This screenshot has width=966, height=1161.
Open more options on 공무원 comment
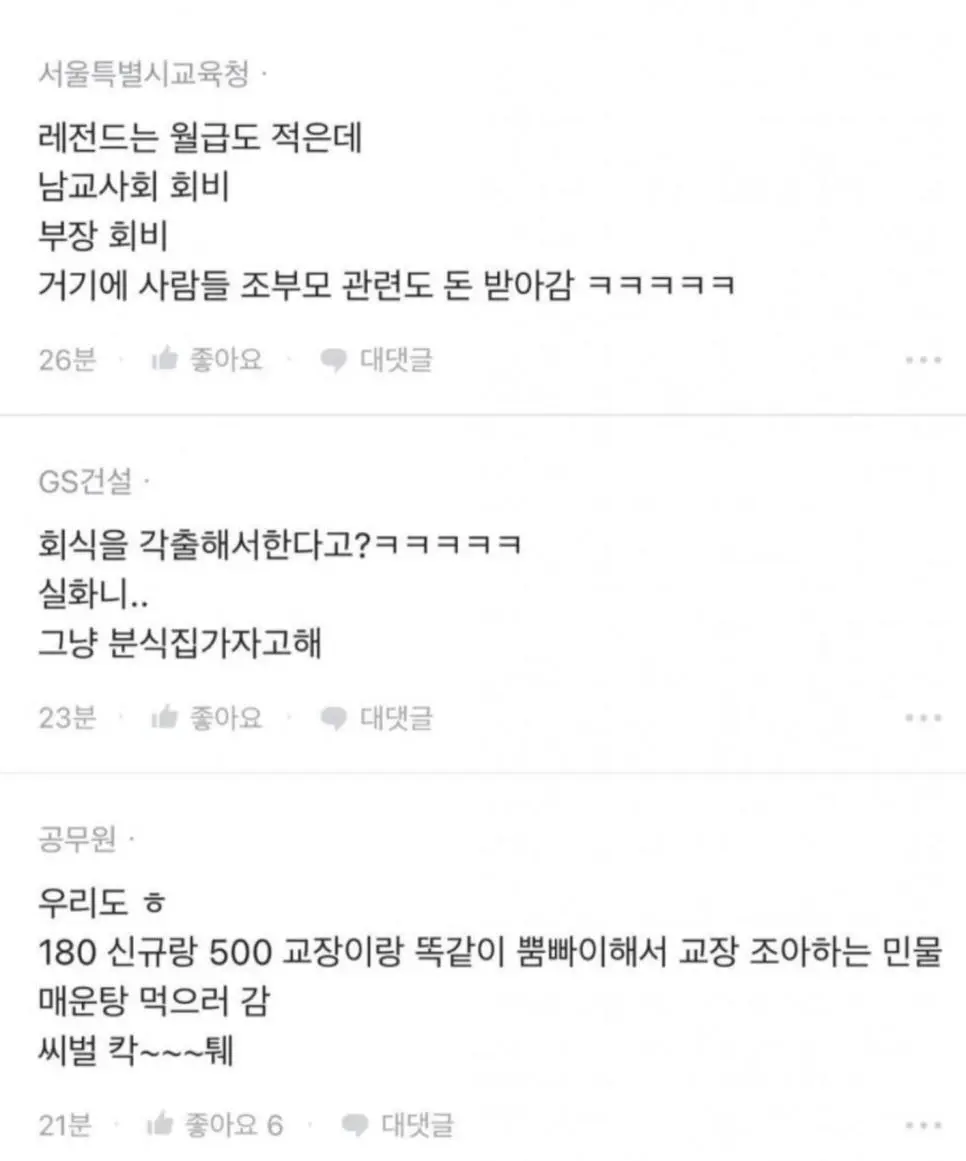(922, 1125)
